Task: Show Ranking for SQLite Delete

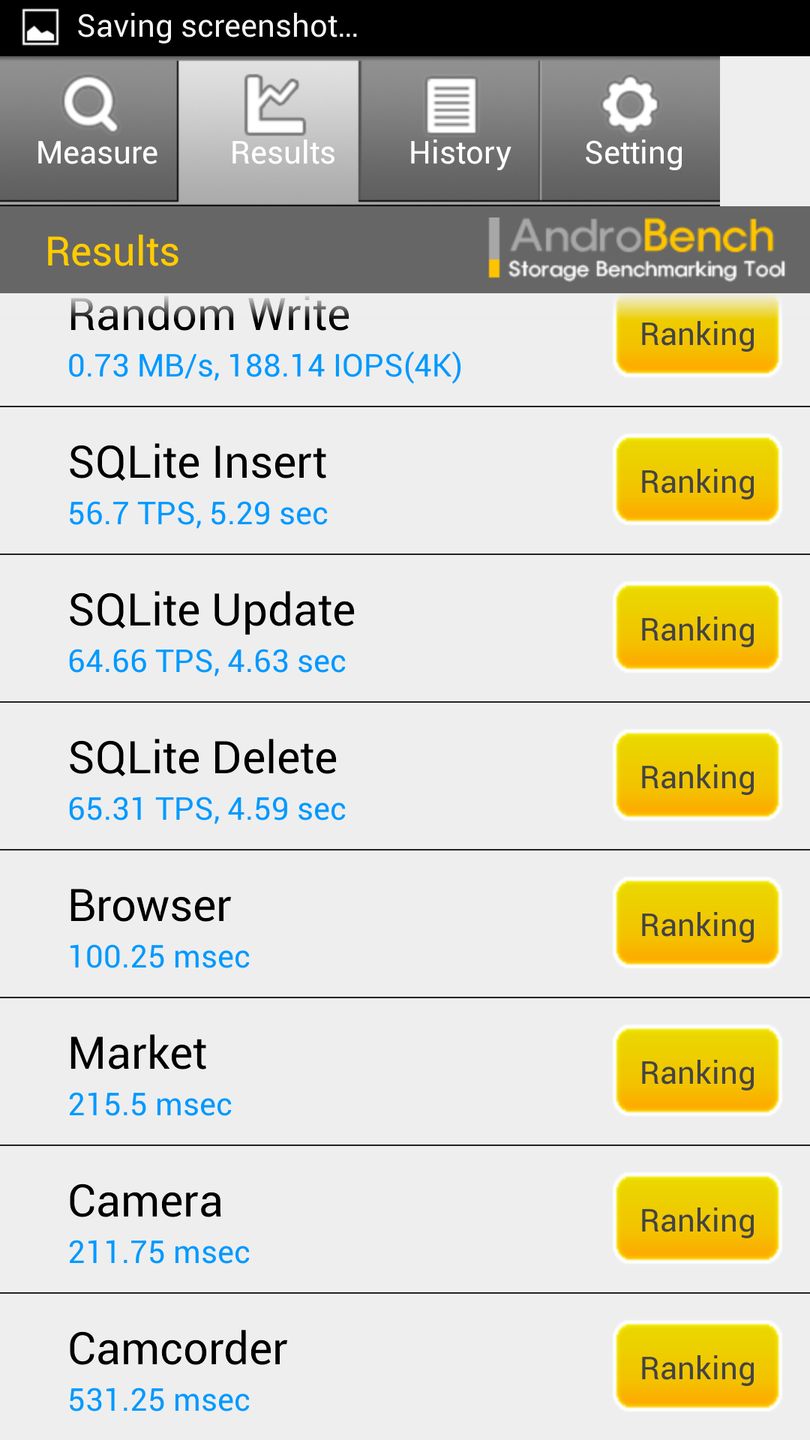Action: click(697, 777)
